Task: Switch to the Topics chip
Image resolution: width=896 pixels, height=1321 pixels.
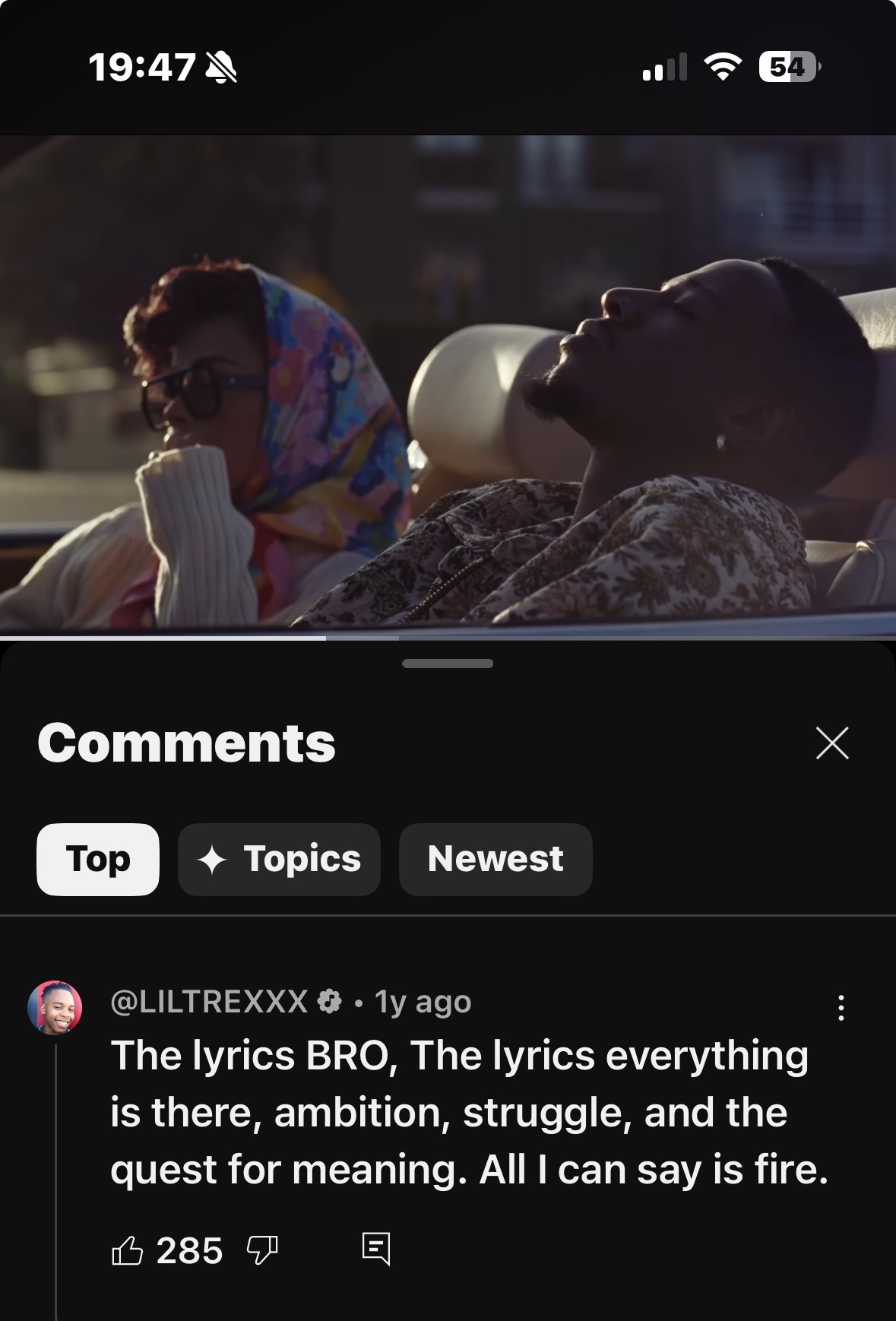Action: [x=279, y=859]
